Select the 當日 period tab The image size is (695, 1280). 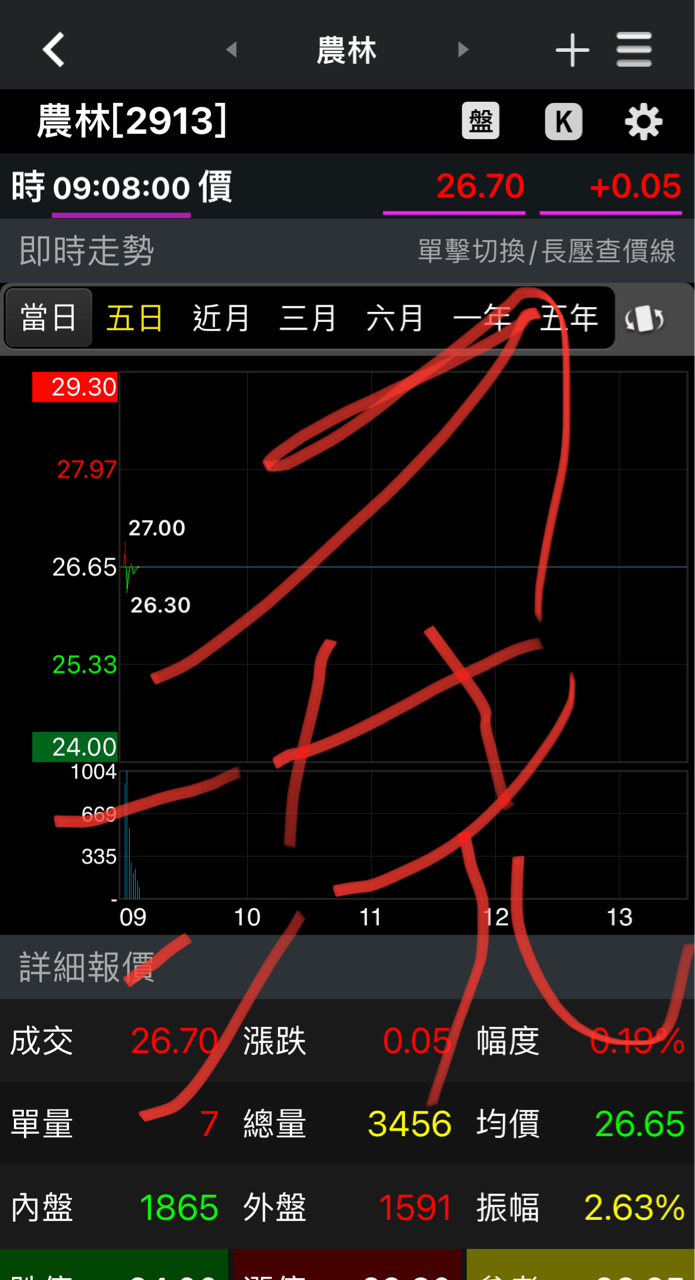coord(49,318)
